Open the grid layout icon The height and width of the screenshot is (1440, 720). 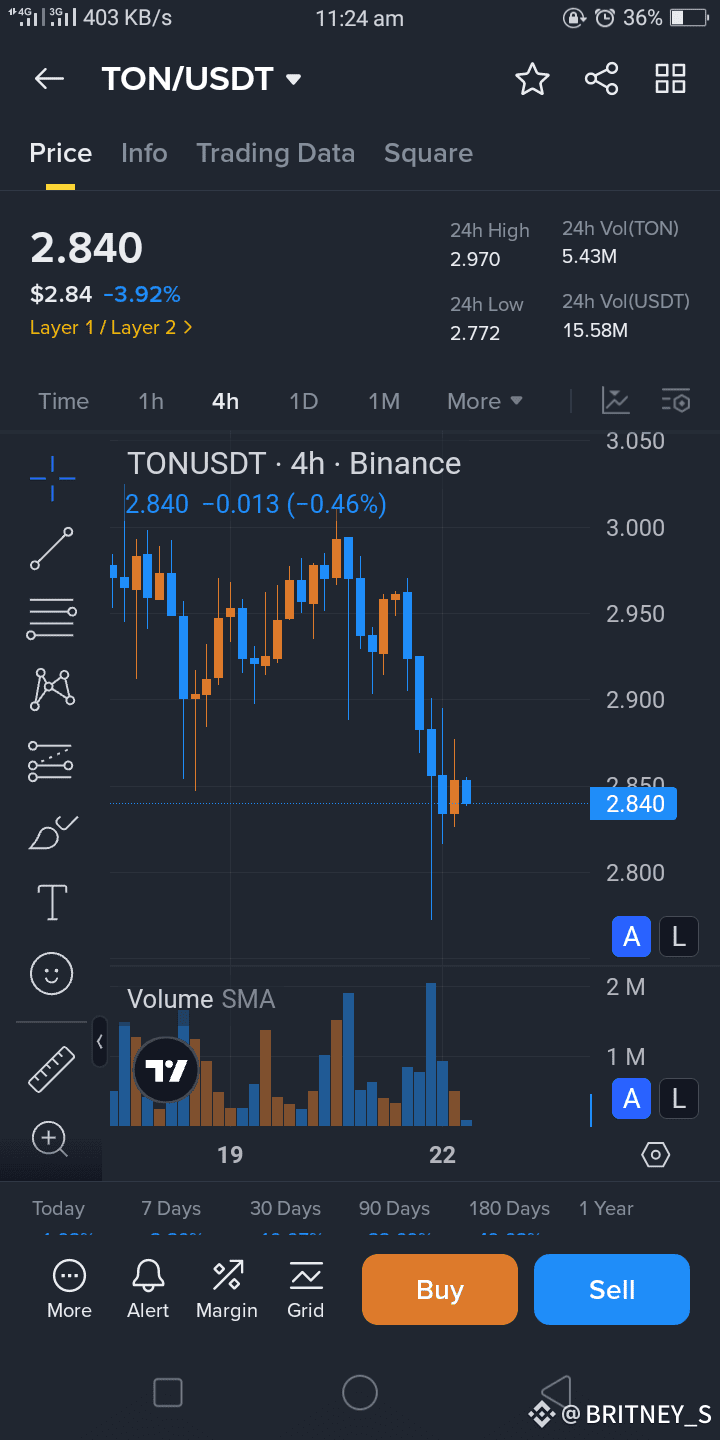click(x=670, y=79)
